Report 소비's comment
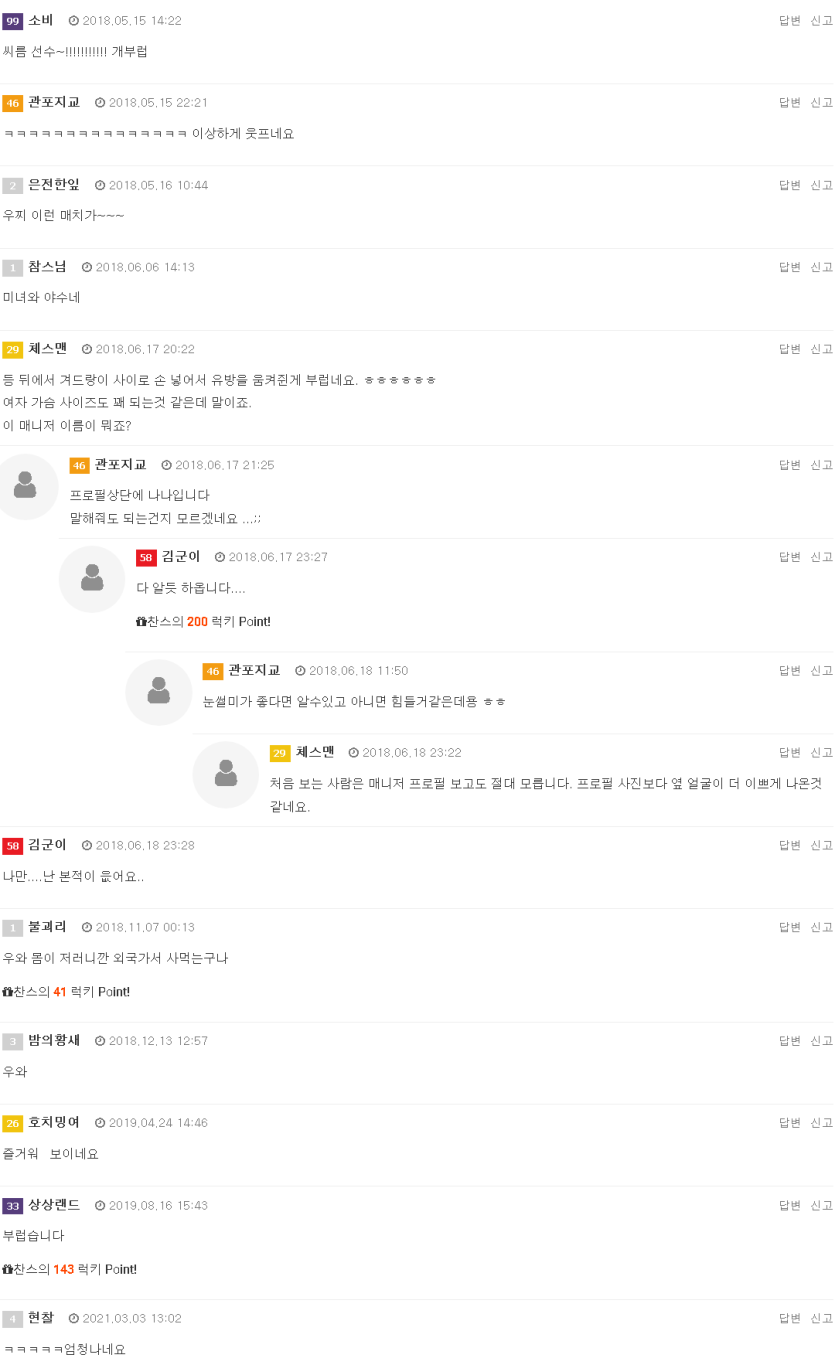Image resolution: width=835 pixels, height=1365 pixels. click(x=821, y=21)
